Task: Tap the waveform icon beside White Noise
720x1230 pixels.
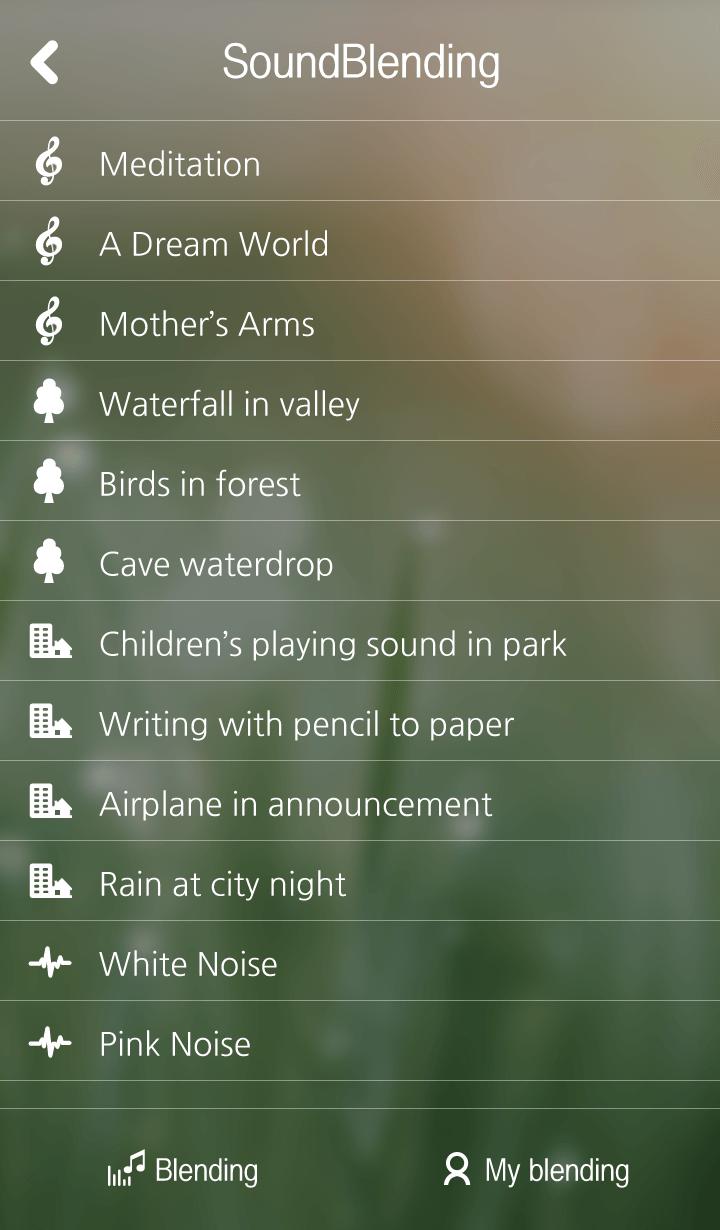Action: 47,962
